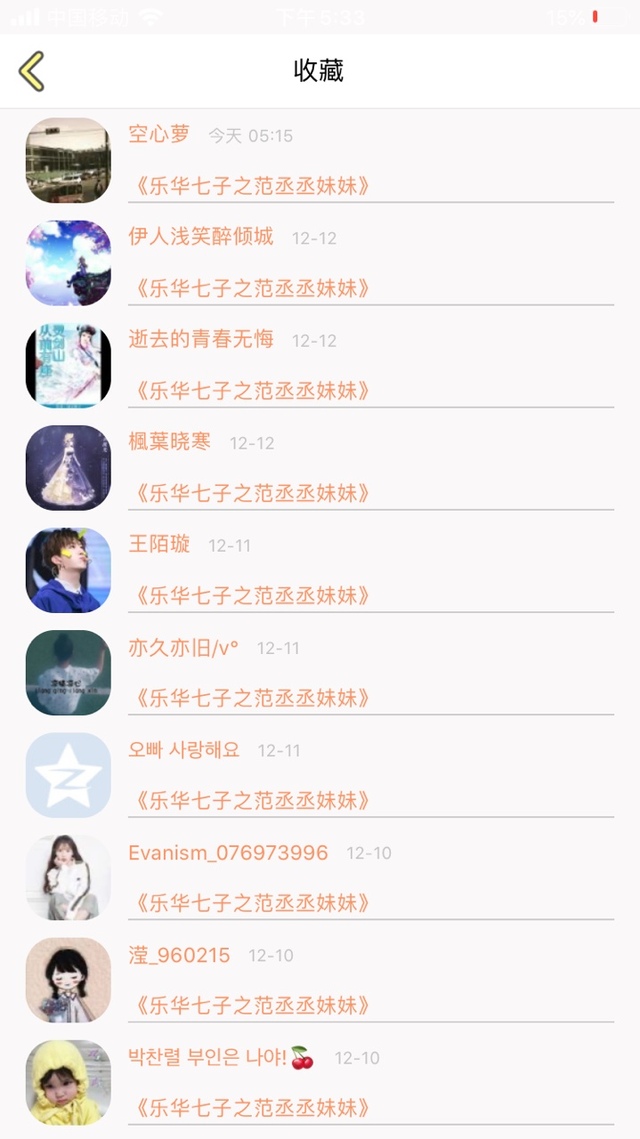Open the row from 오빠 사랑해요
The image size is (640, 1139).
[320, 774]
